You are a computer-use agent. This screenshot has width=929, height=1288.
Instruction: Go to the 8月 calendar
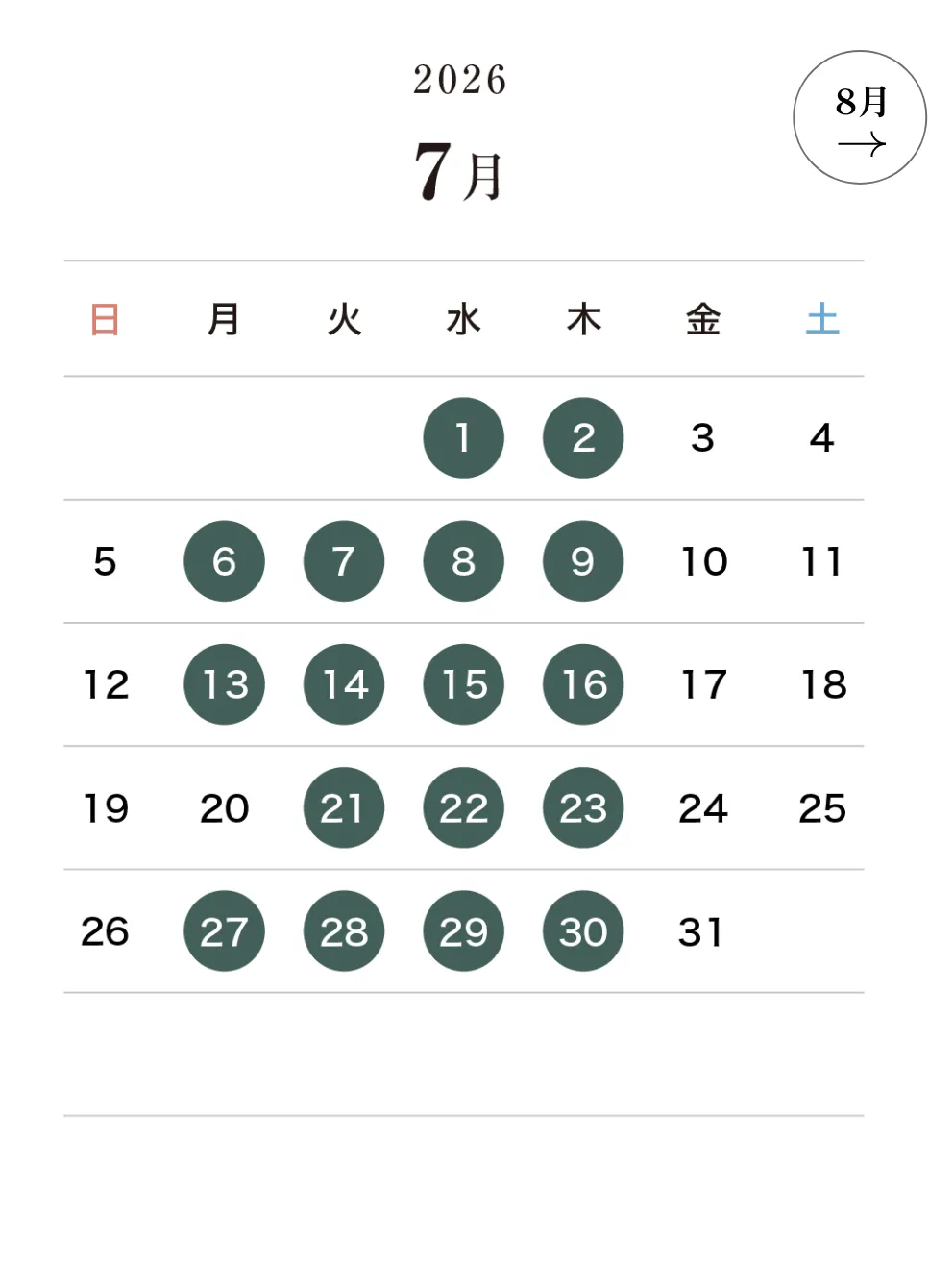click(859, 118)
